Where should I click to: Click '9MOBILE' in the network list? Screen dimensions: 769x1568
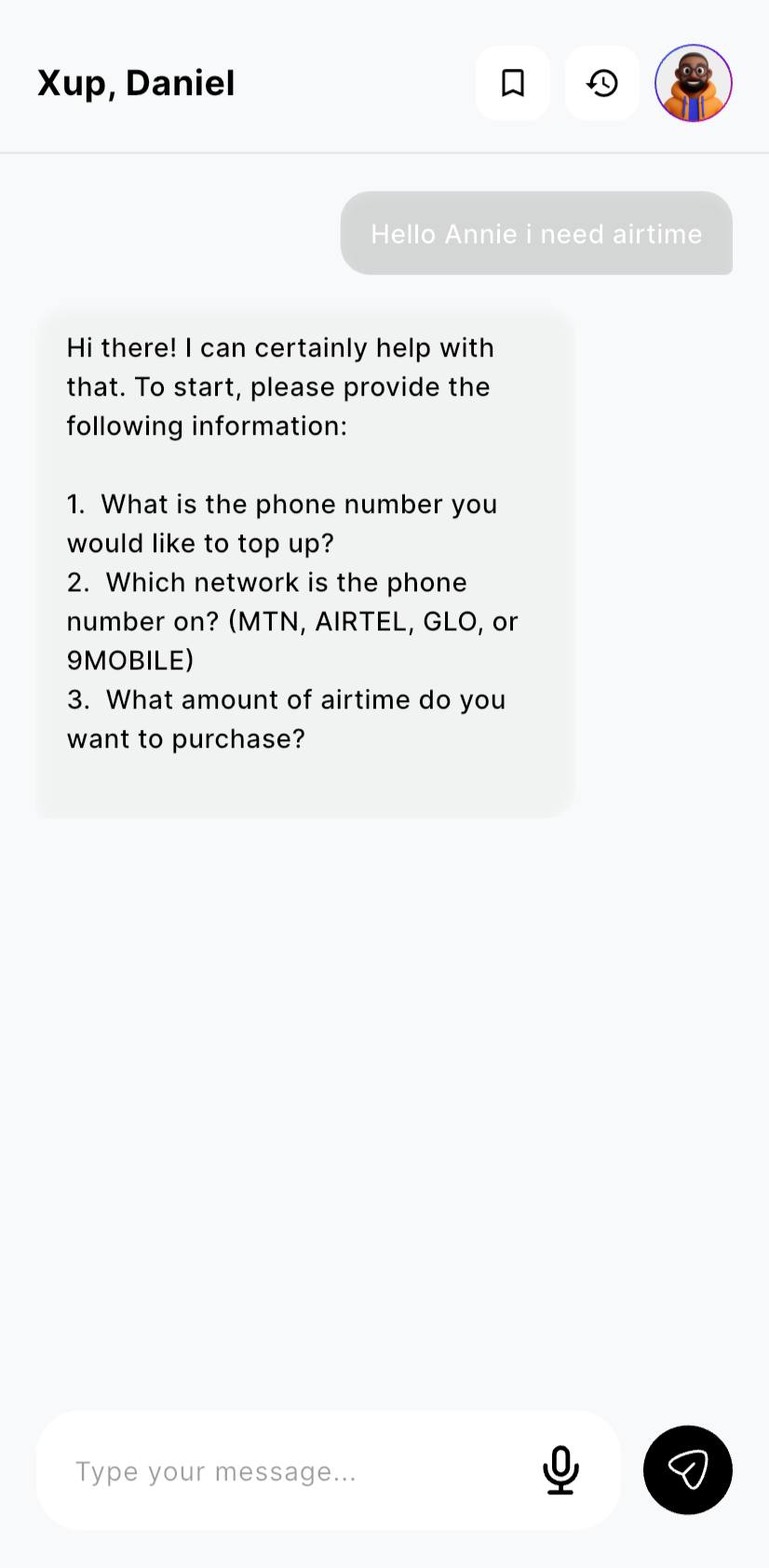tap(123, 660)
